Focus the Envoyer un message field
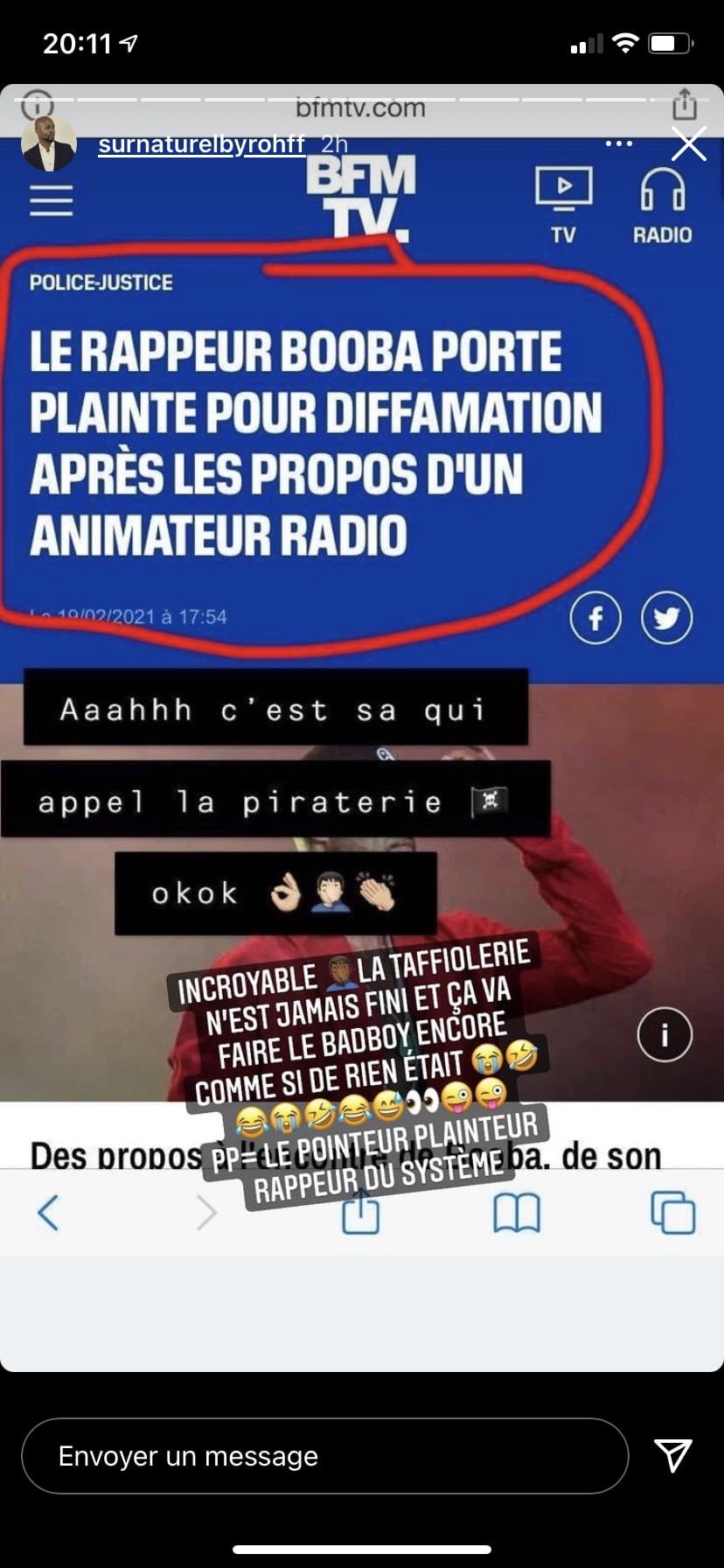This screenshot has width=724, height=1568. tap(324, 1456)
